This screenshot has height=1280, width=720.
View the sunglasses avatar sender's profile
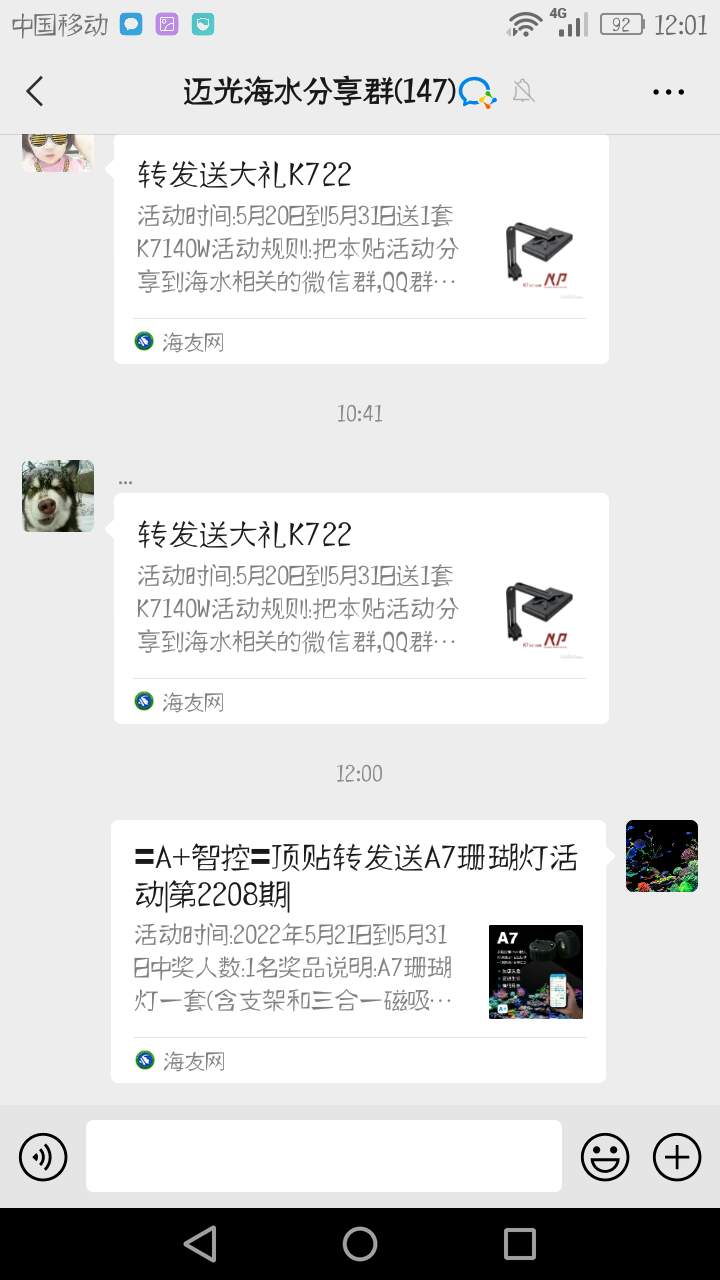coord(58,152)
